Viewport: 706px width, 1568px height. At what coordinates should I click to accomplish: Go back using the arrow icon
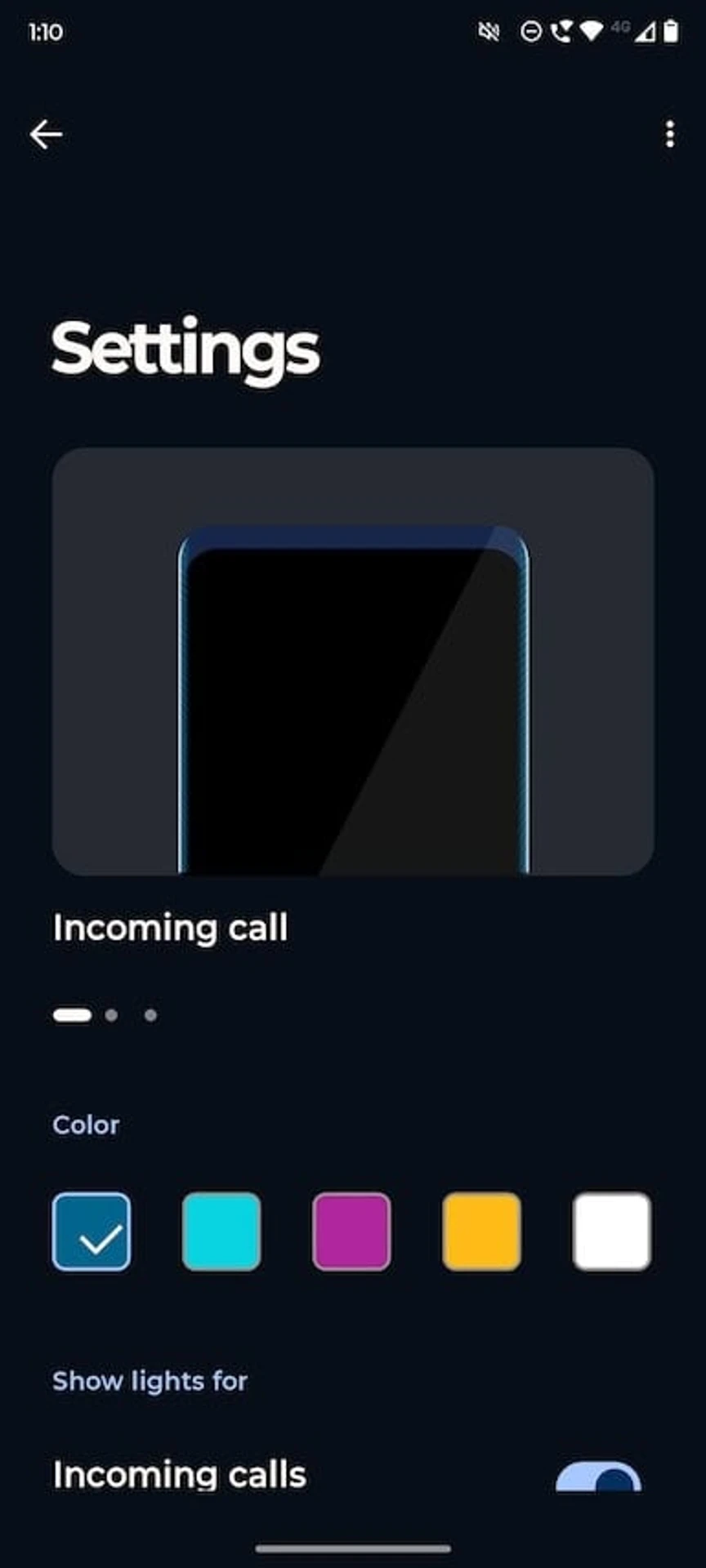click(x=46, y=134)
